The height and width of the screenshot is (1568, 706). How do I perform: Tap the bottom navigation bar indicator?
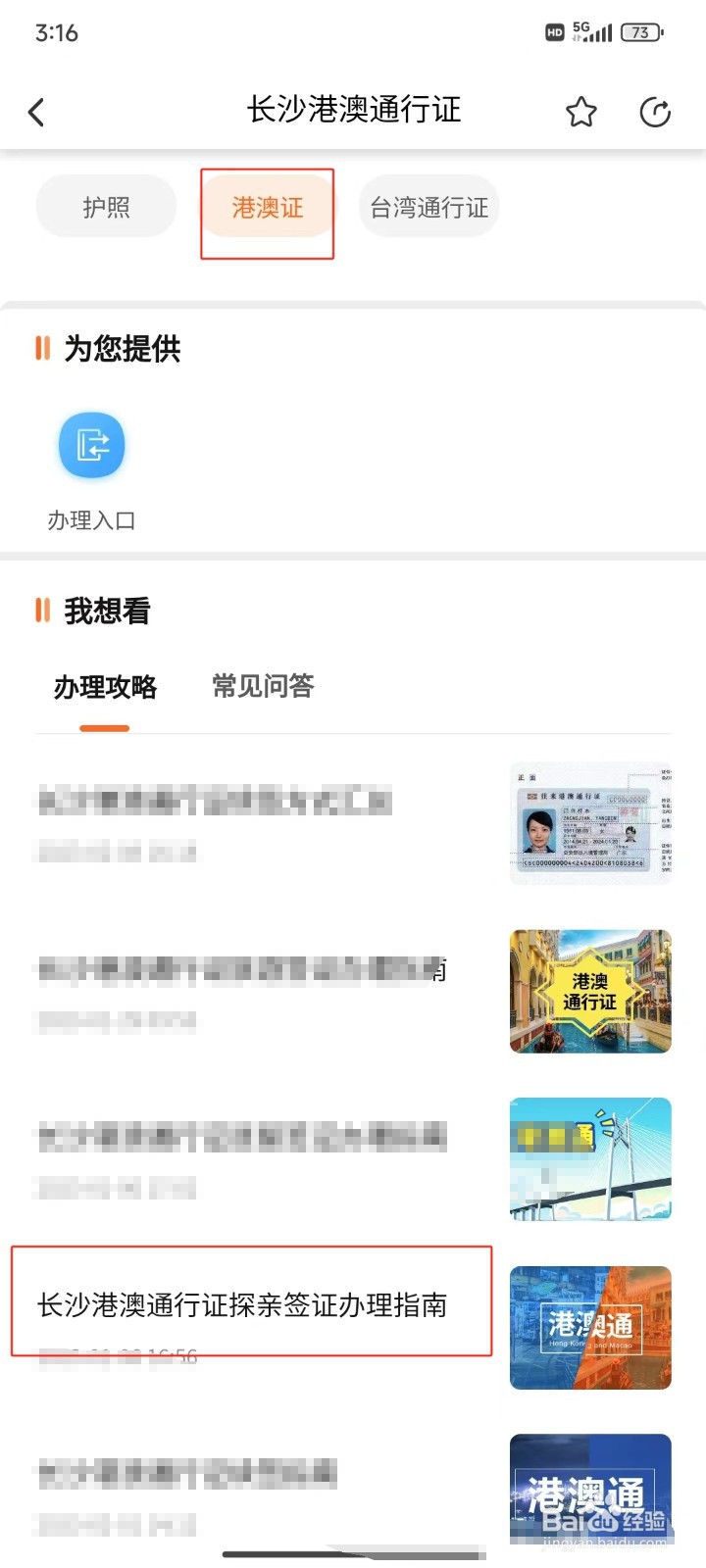(353, 1551)
